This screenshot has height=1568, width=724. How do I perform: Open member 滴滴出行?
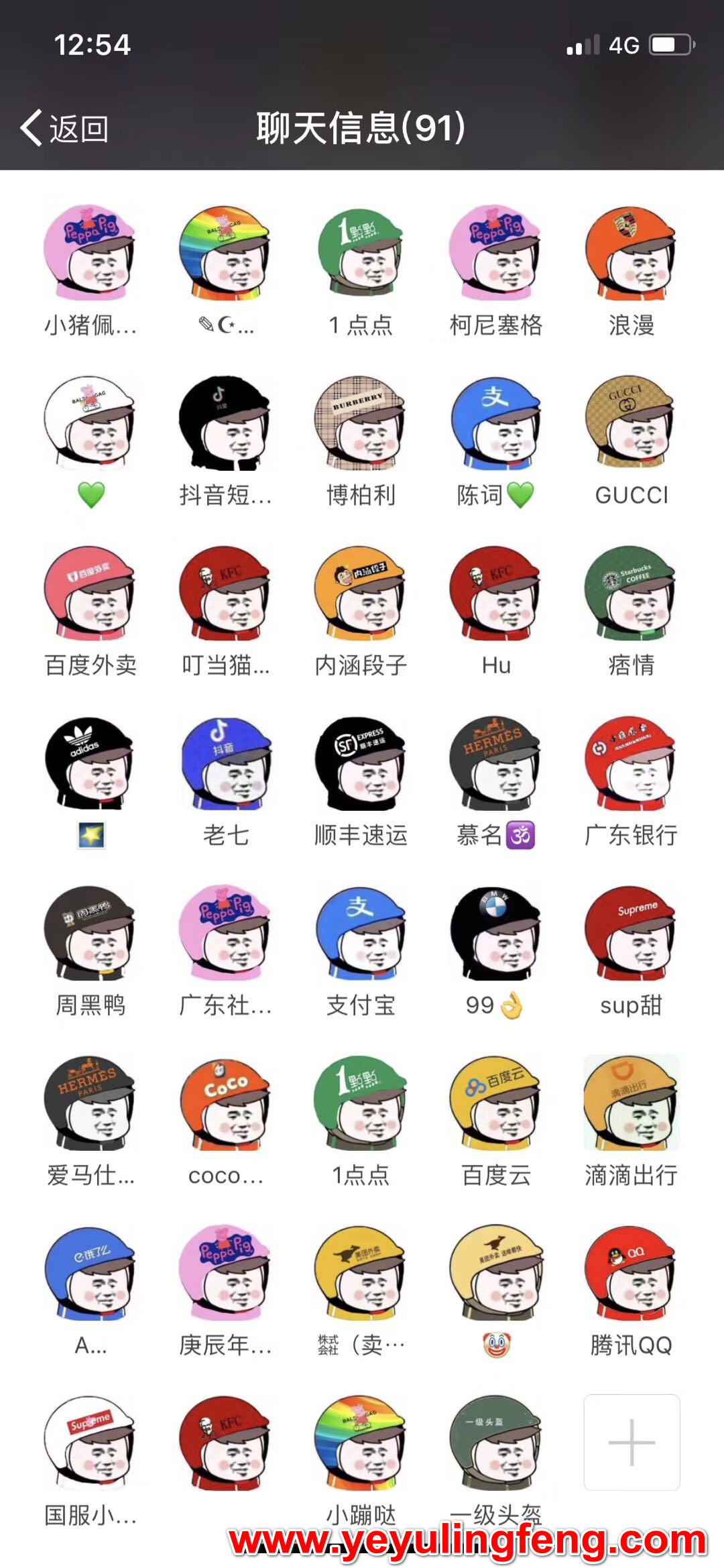pos(631,1104)
